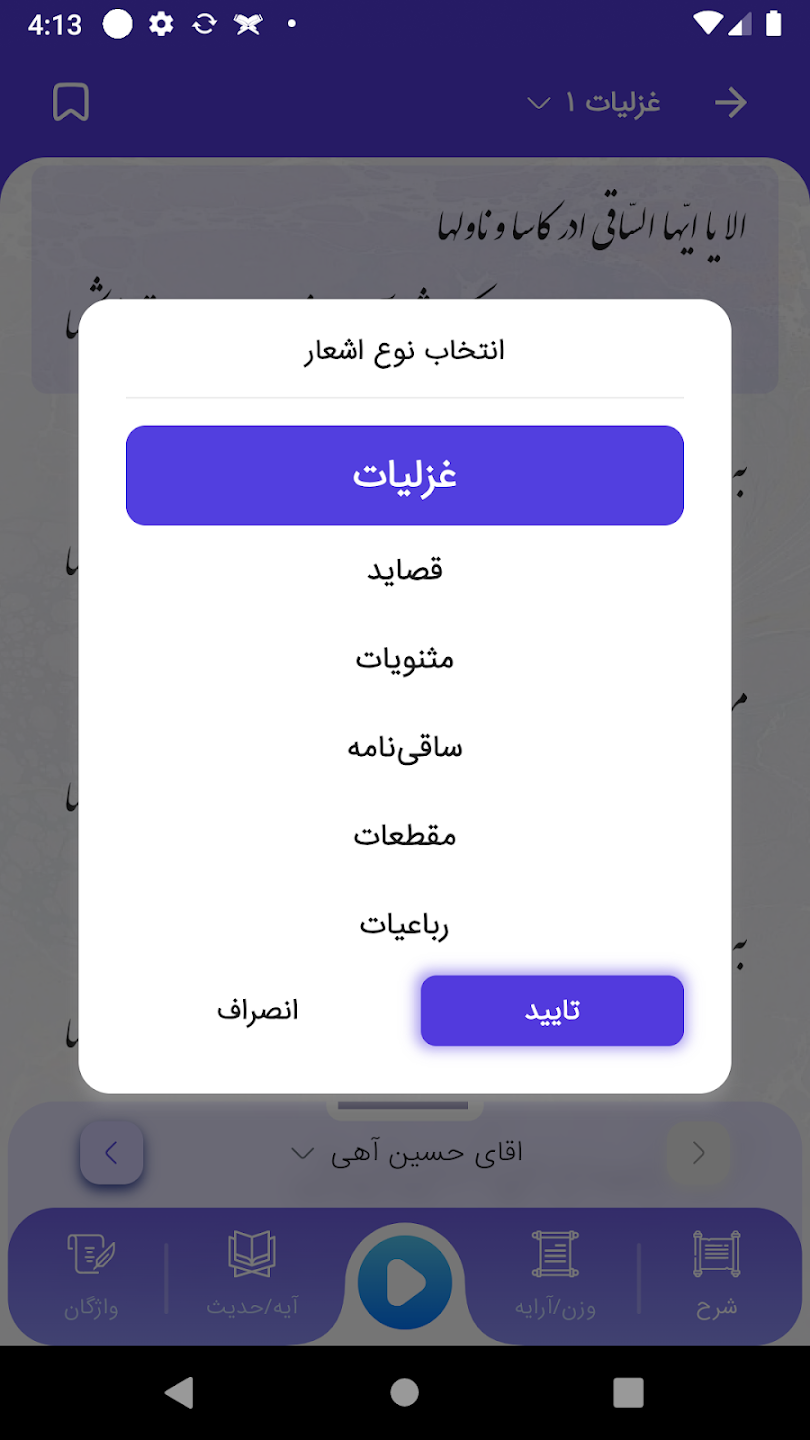
Task: Select رباعیات poem type
Action: tap(404, 924)
